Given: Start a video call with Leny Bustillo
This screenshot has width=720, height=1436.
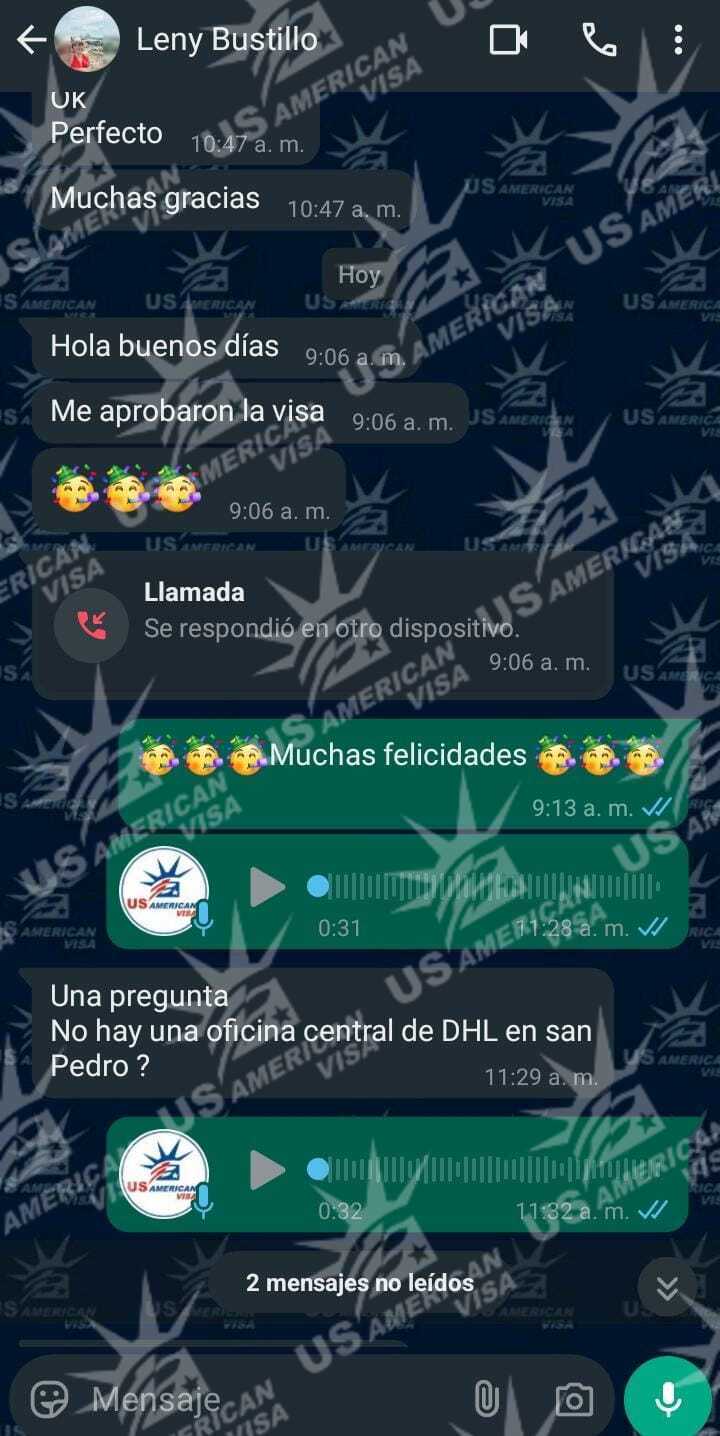Looking at the screenshot, I should pyautogui.click(x=508, y=40).
